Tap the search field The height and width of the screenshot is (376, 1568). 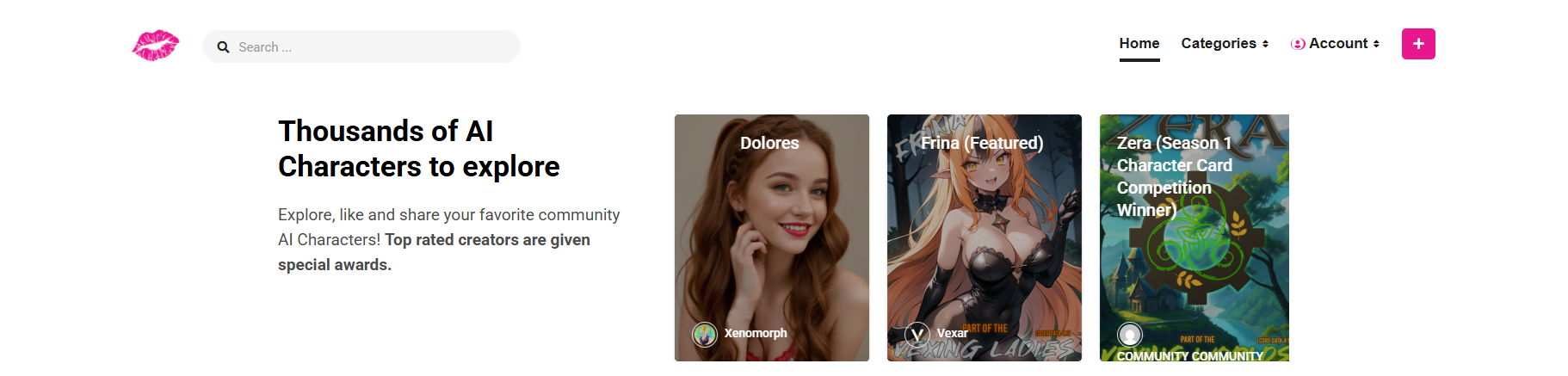(370, 46)
